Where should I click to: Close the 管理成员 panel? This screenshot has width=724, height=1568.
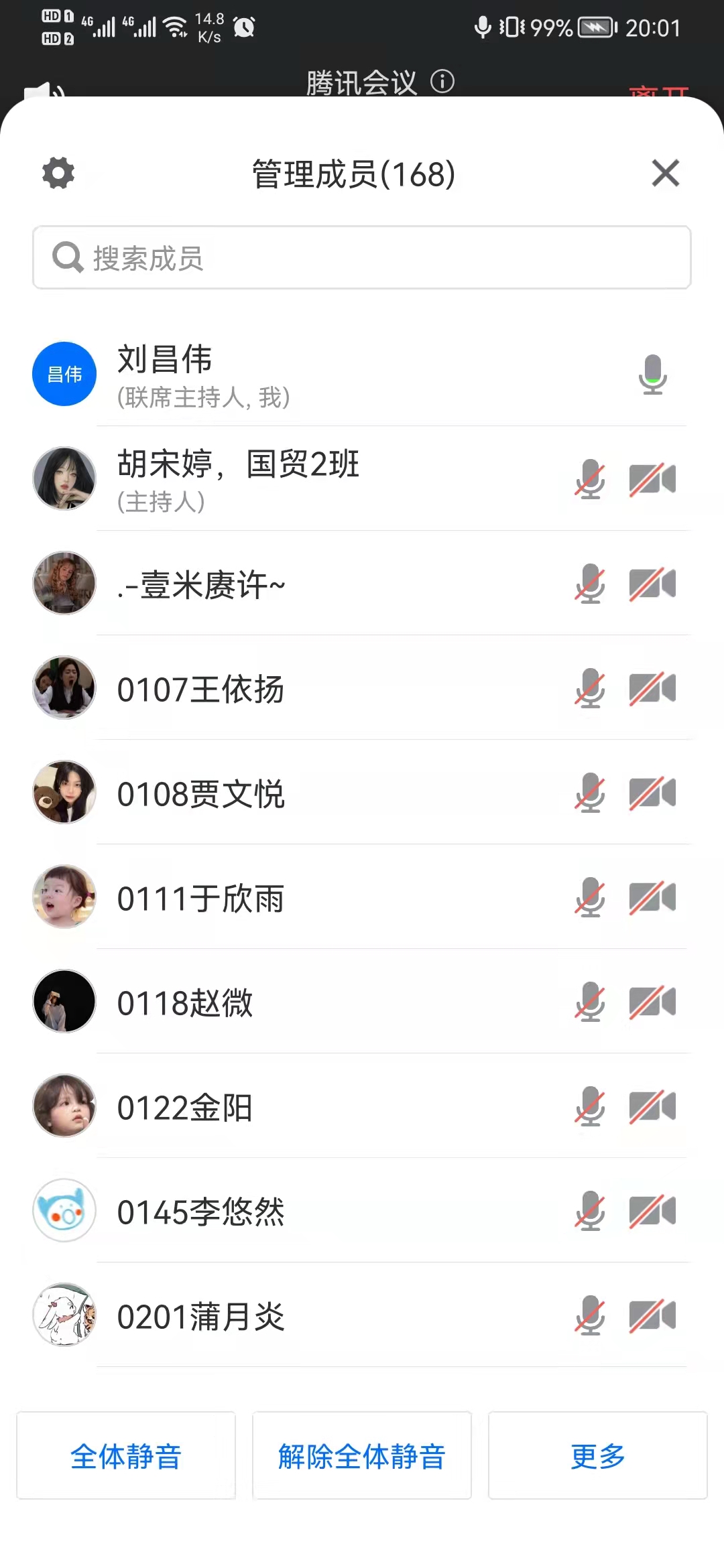pyautogui.click(x=665, y=174)
